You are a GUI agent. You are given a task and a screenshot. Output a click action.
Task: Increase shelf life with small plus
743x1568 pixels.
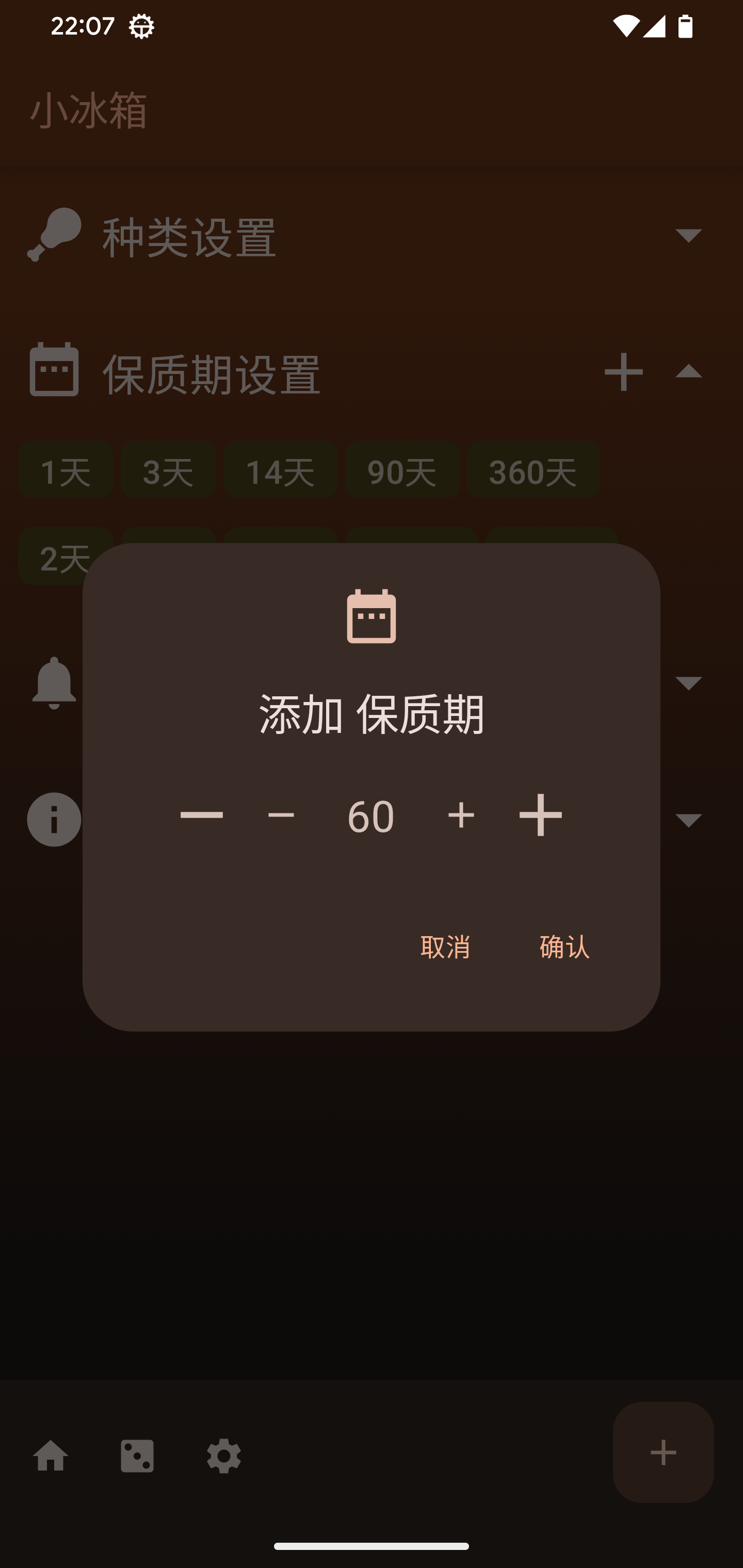tap(461, 815)
